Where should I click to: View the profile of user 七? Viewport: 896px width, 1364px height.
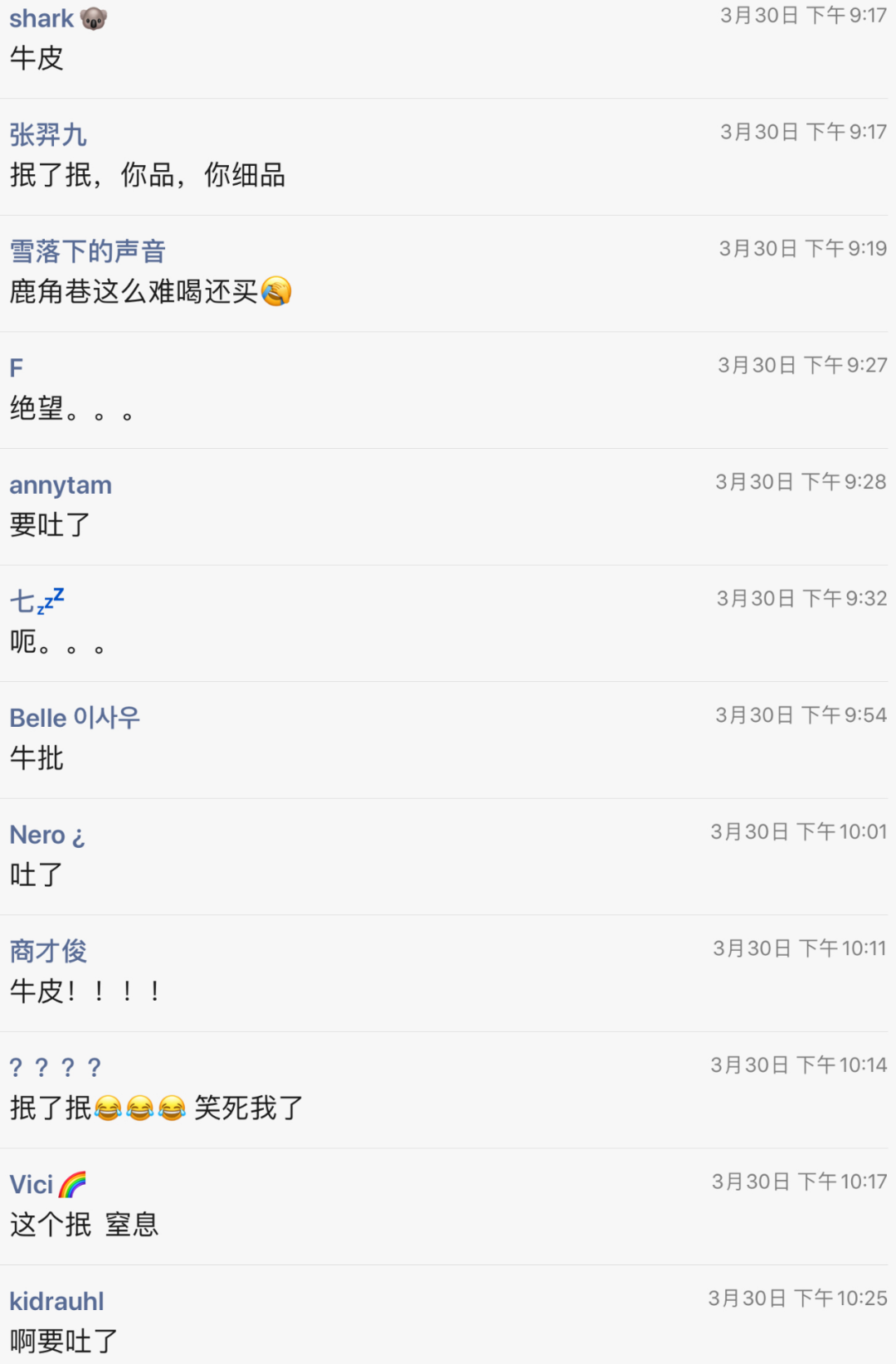[36, 601]
